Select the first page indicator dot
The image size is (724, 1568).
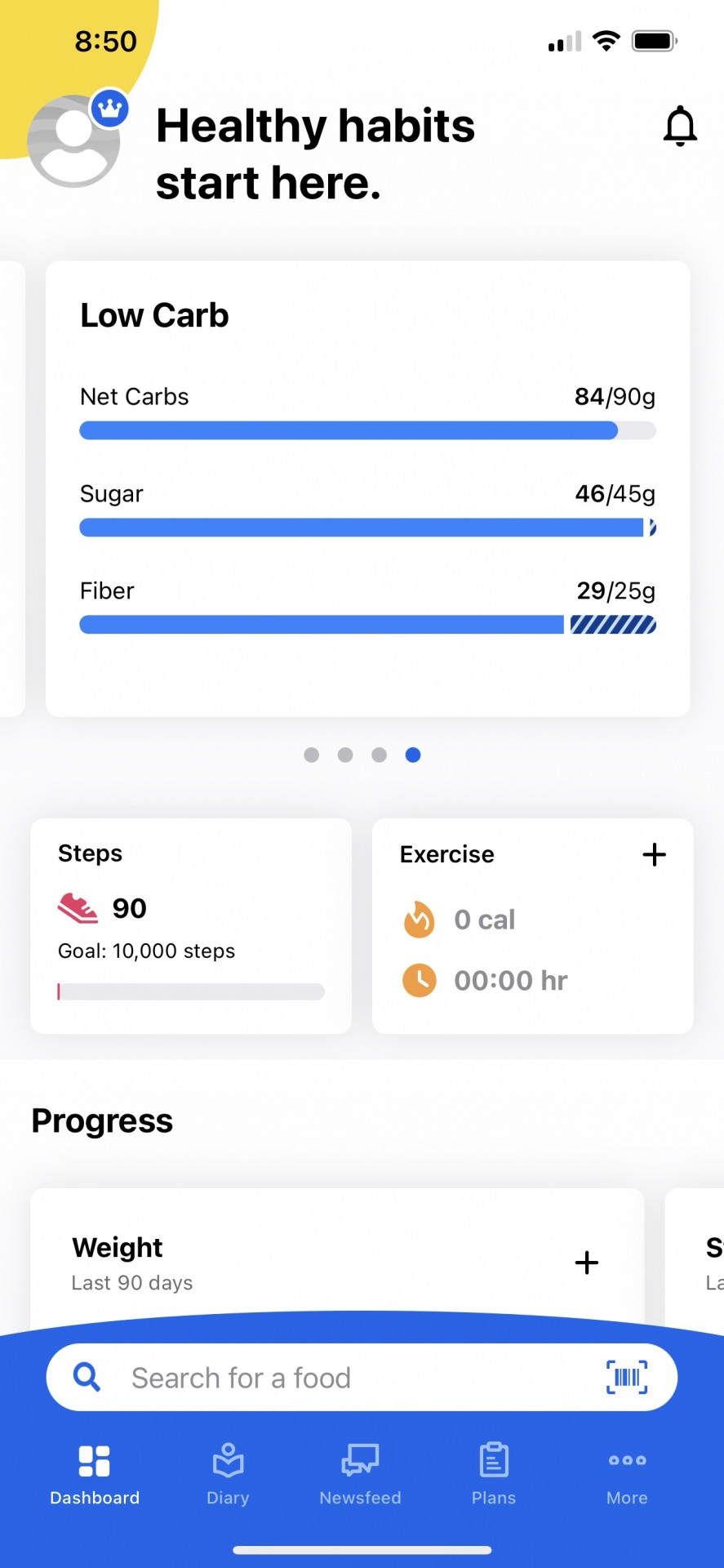(311, 755)
